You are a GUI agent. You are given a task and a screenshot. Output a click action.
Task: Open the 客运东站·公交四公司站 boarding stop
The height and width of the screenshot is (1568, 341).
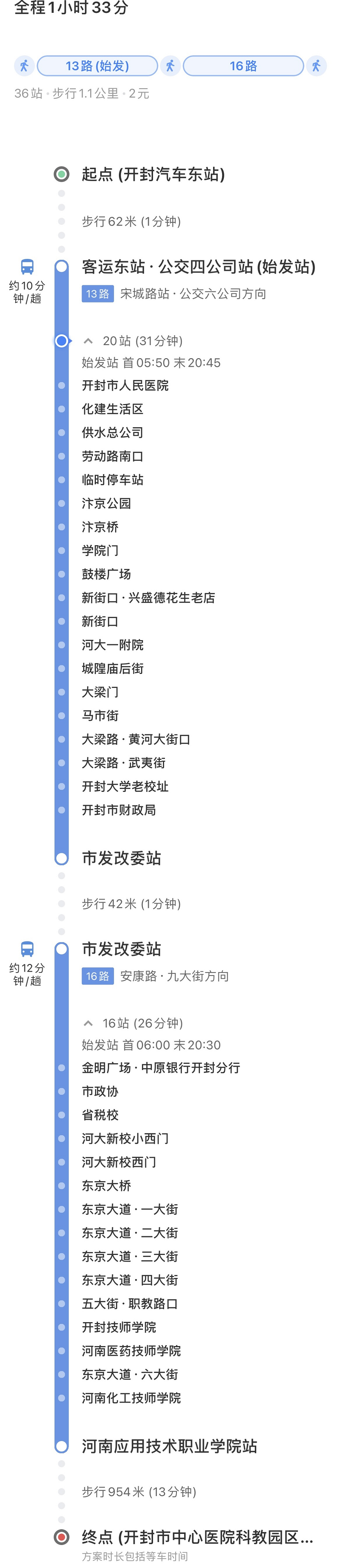tap(199, 267)
